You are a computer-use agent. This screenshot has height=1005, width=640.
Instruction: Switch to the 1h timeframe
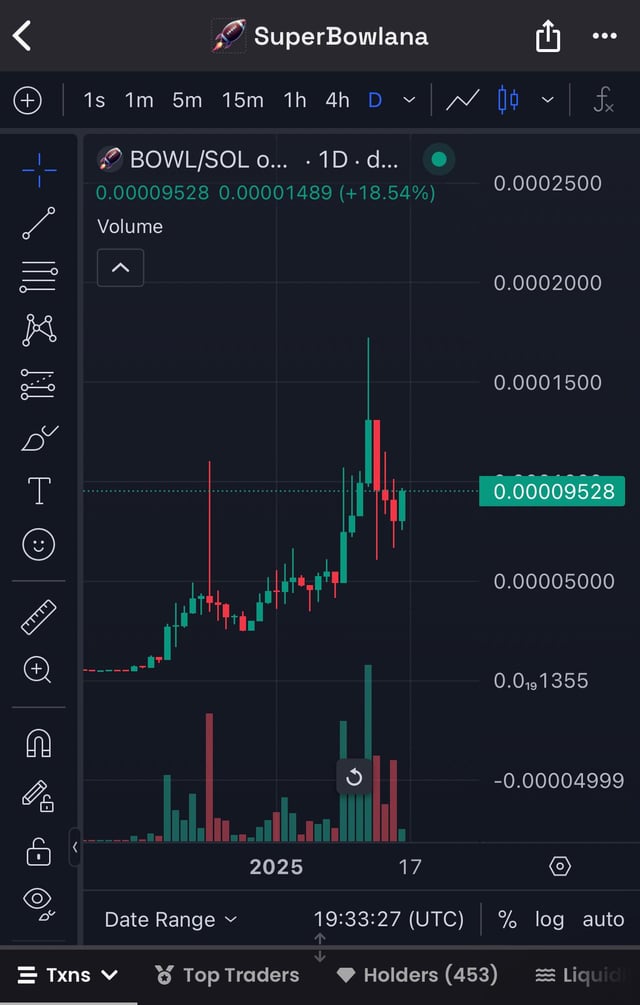point(295,100)
